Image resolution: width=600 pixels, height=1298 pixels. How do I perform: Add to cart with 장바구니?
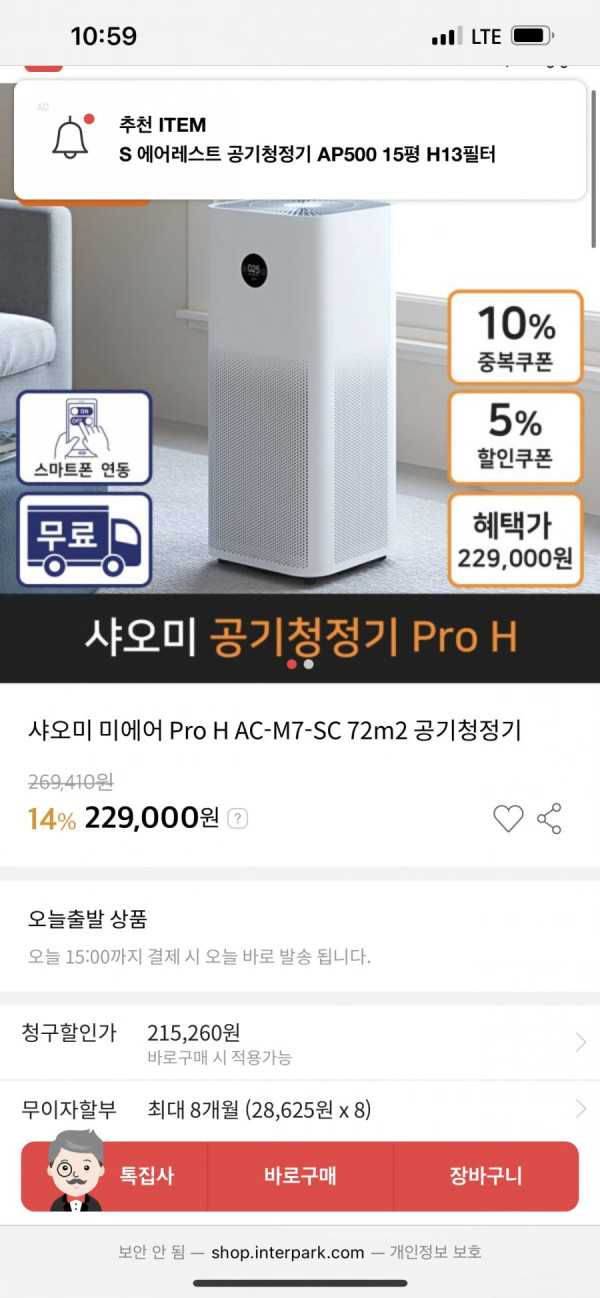486,1176
